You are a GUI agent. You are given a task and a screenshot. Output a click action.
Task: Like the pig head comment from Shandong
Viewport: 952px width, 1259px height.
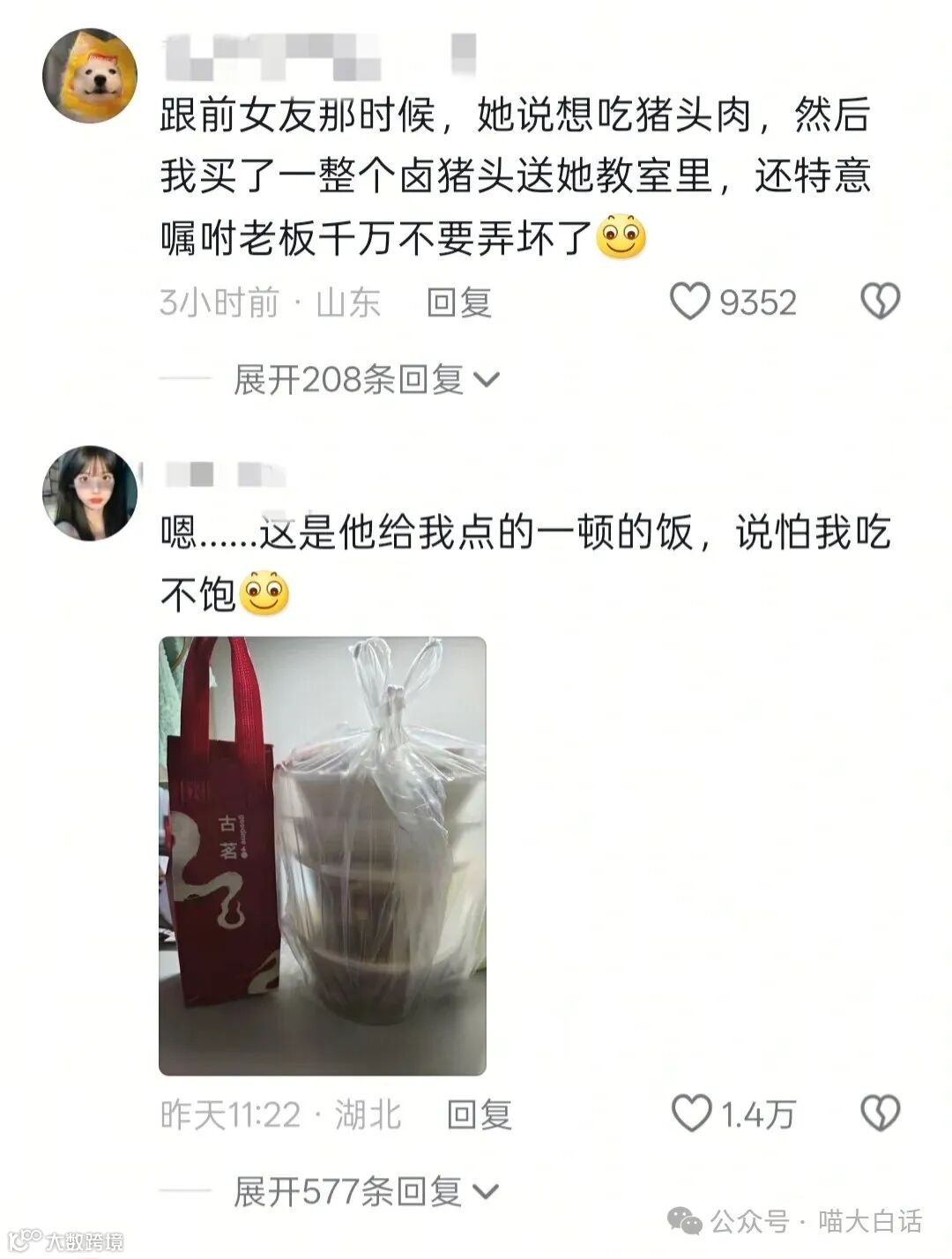coord(689,302)
